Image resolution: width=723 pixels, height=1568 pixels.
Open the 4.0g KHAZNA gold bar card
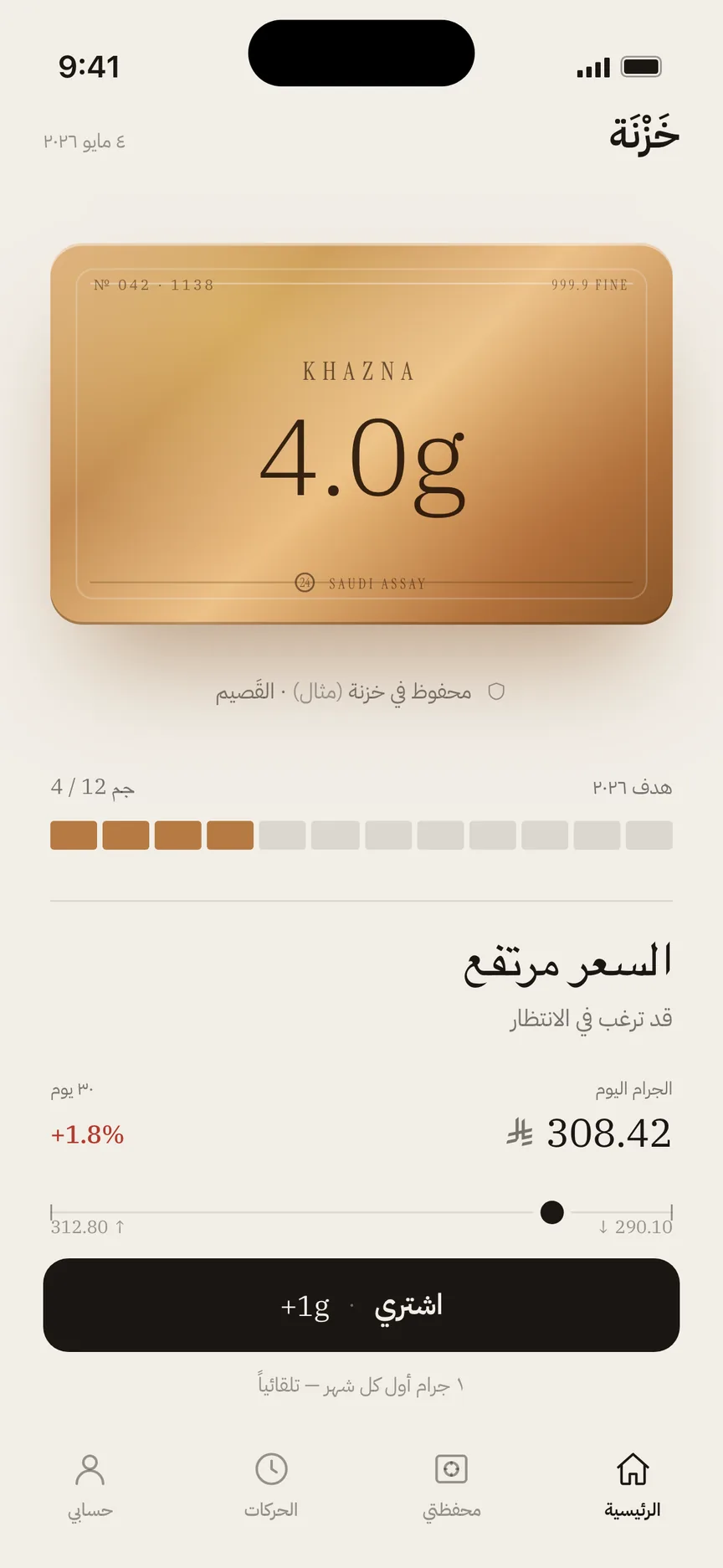(x=361, y=434)
